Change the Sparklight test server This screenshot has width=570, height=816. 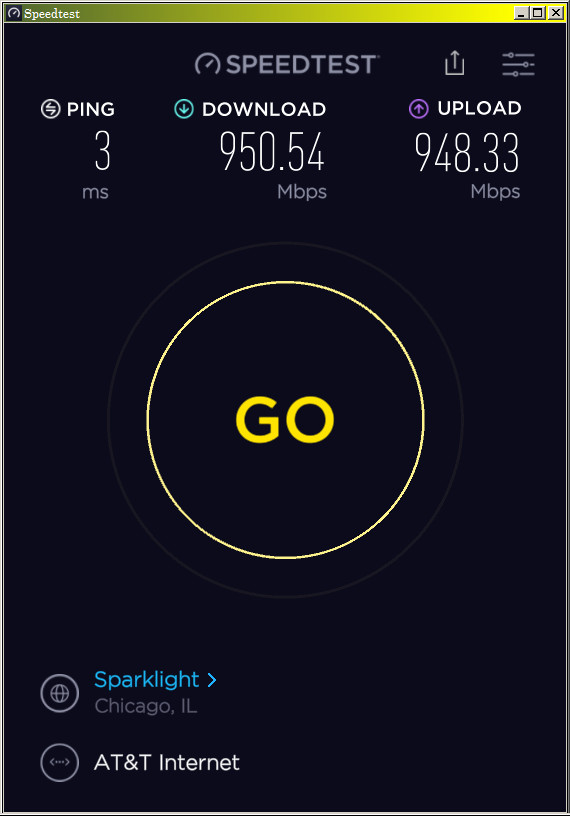tap(155, 679)
